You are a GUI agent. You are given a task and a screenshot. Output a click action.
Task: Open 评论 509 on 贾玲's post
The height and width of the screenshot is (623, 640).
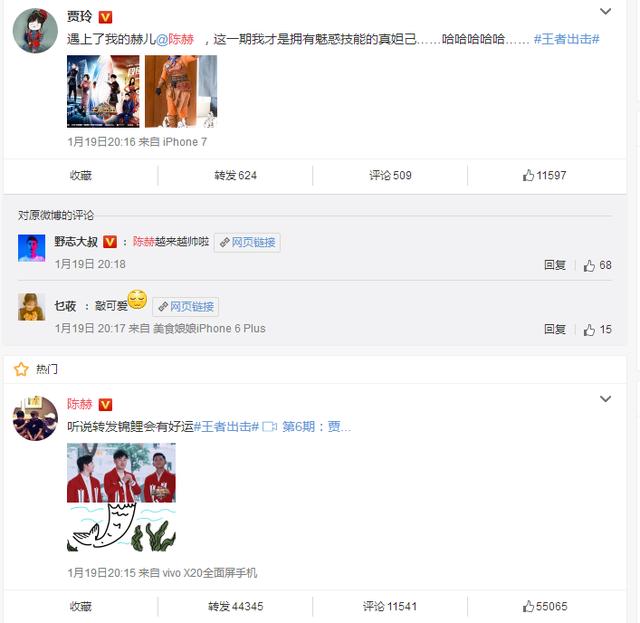pyautogui.click(x=390, y=175)
